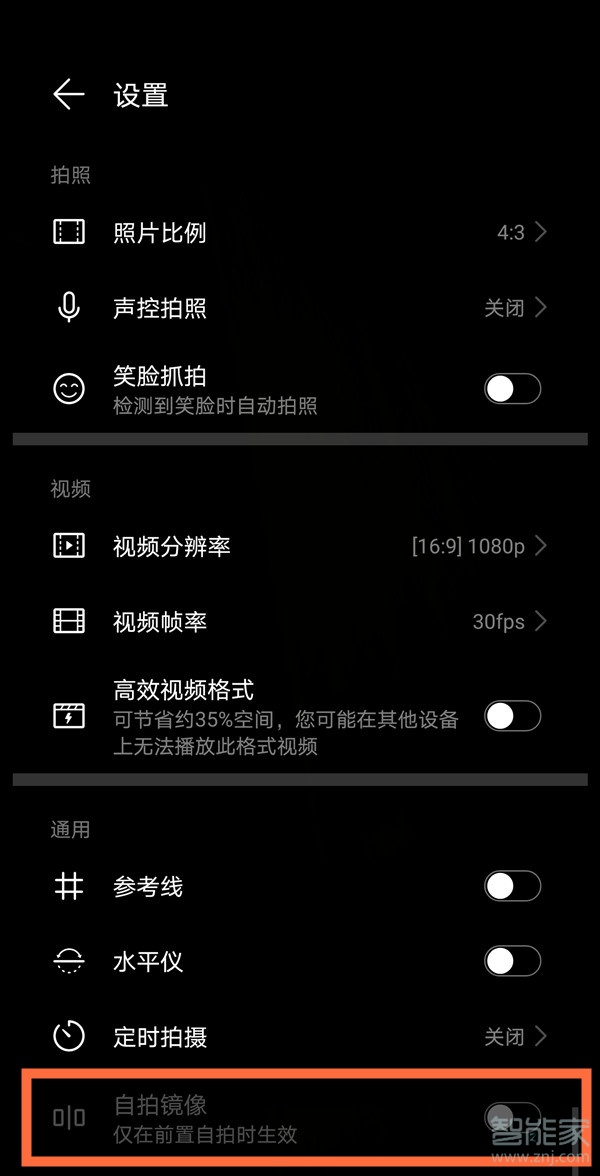Viewport: 600px width, 1176px height.
Task: Open the 视频分辨率 setting
Action: coord(300,546)
